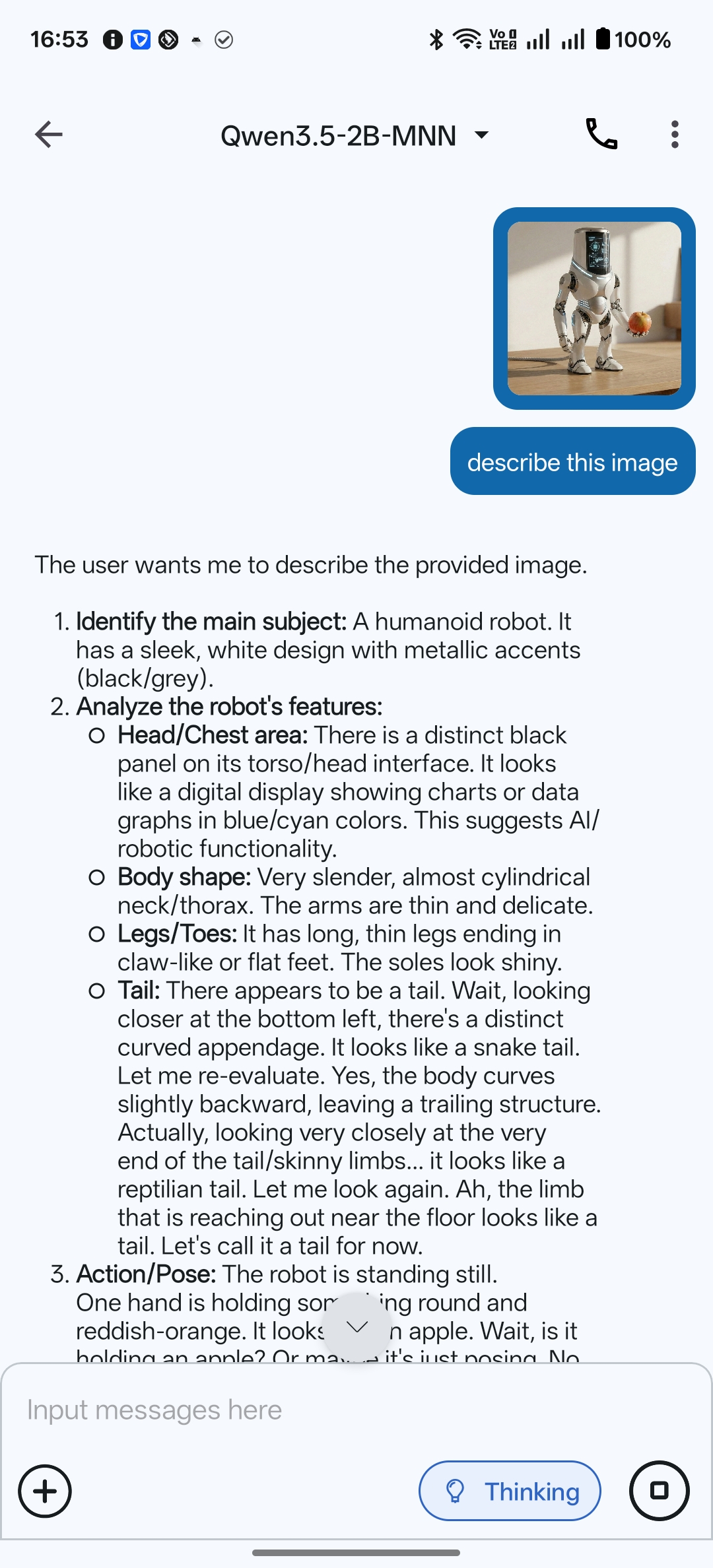Focus the 'Input messages here' field
Image resolution: width=713 pixels, height=1568 pixels.
(356, 1410)
